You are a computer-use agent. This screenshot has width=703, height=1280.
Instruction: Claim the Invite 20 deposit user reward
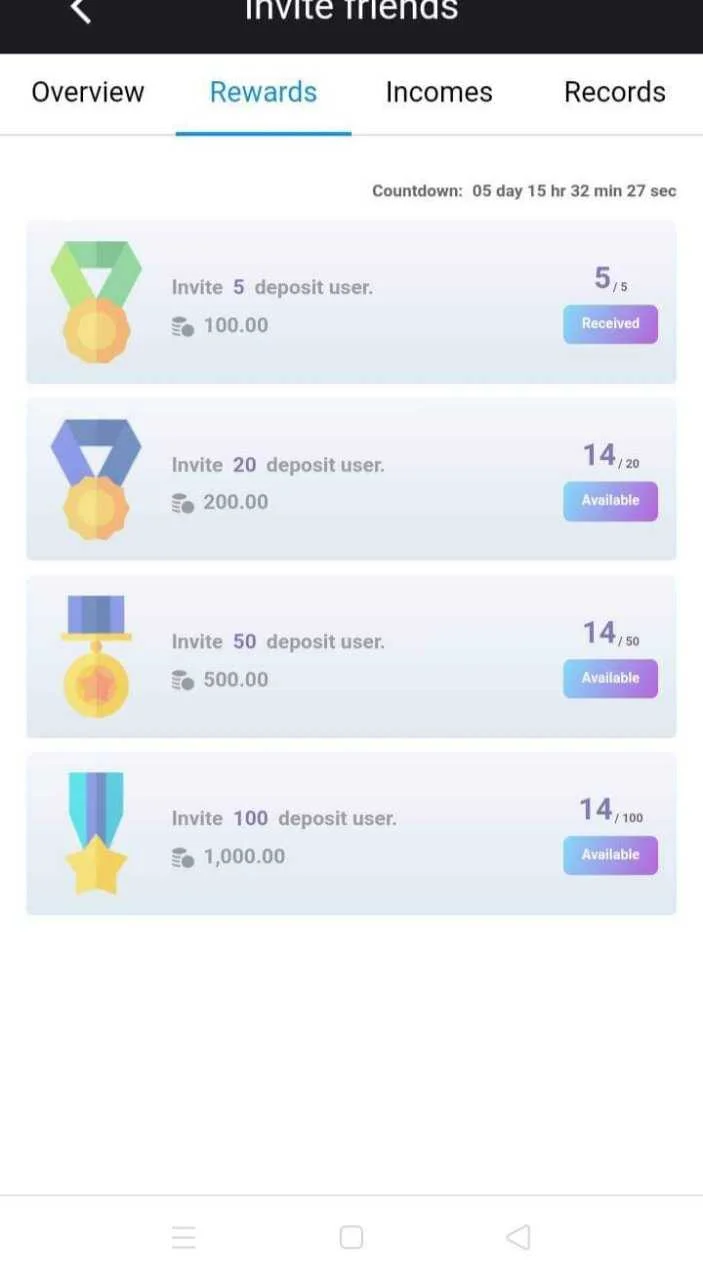[610, 501]
